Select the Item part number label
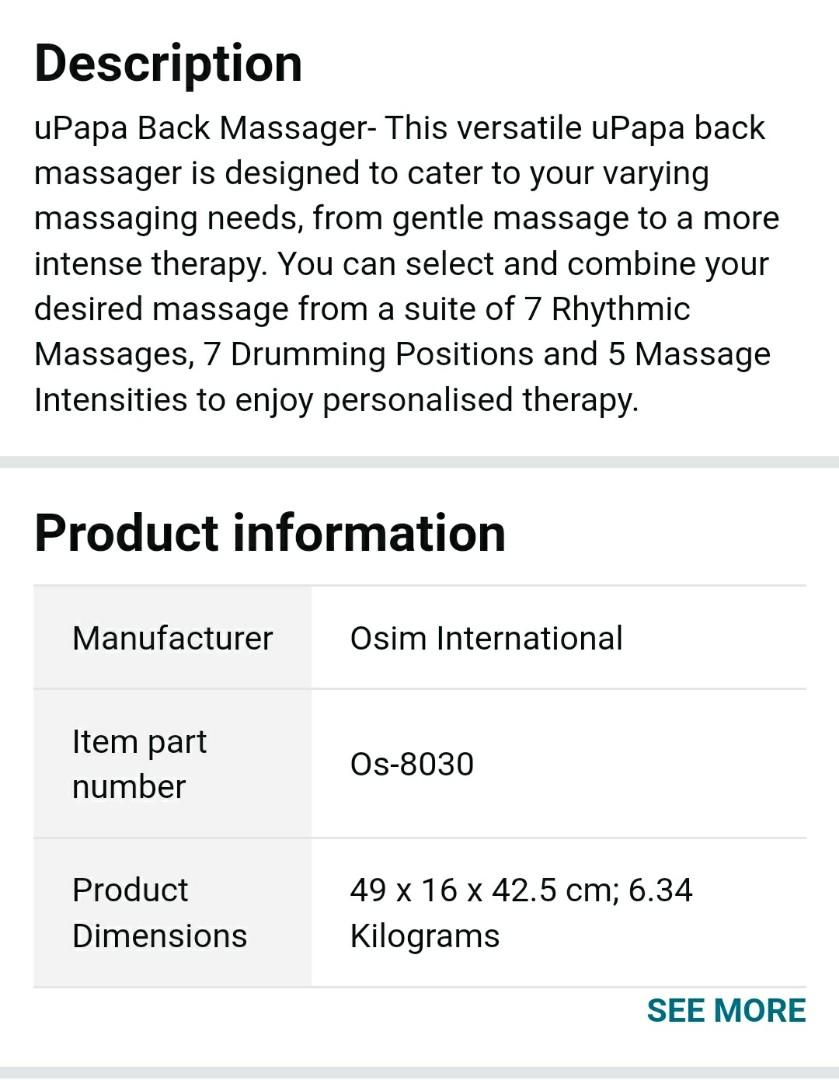The image size is (839, 1080). 139,764
